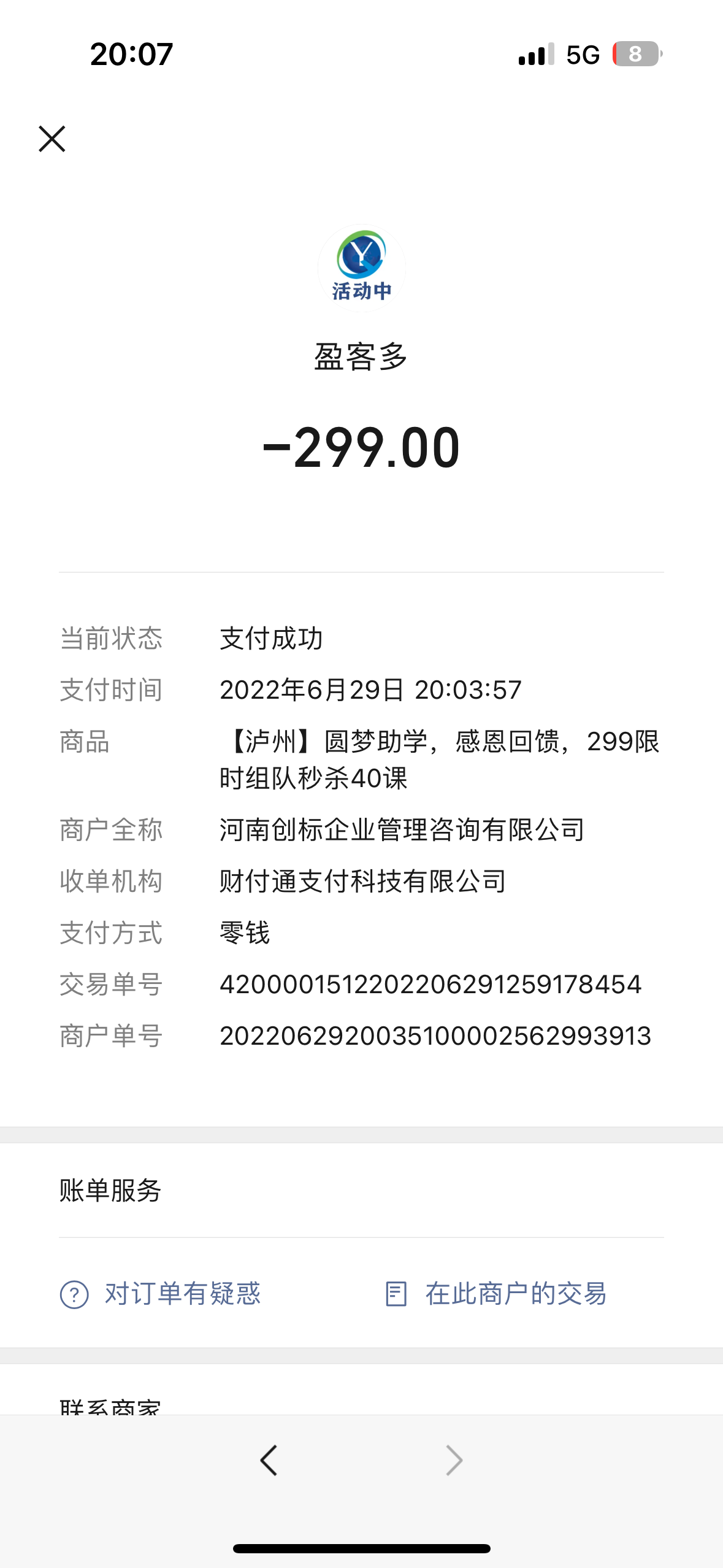Open the 盈客多 merchant logo
Screen dimensions: 723x1568
click(362, 267)
